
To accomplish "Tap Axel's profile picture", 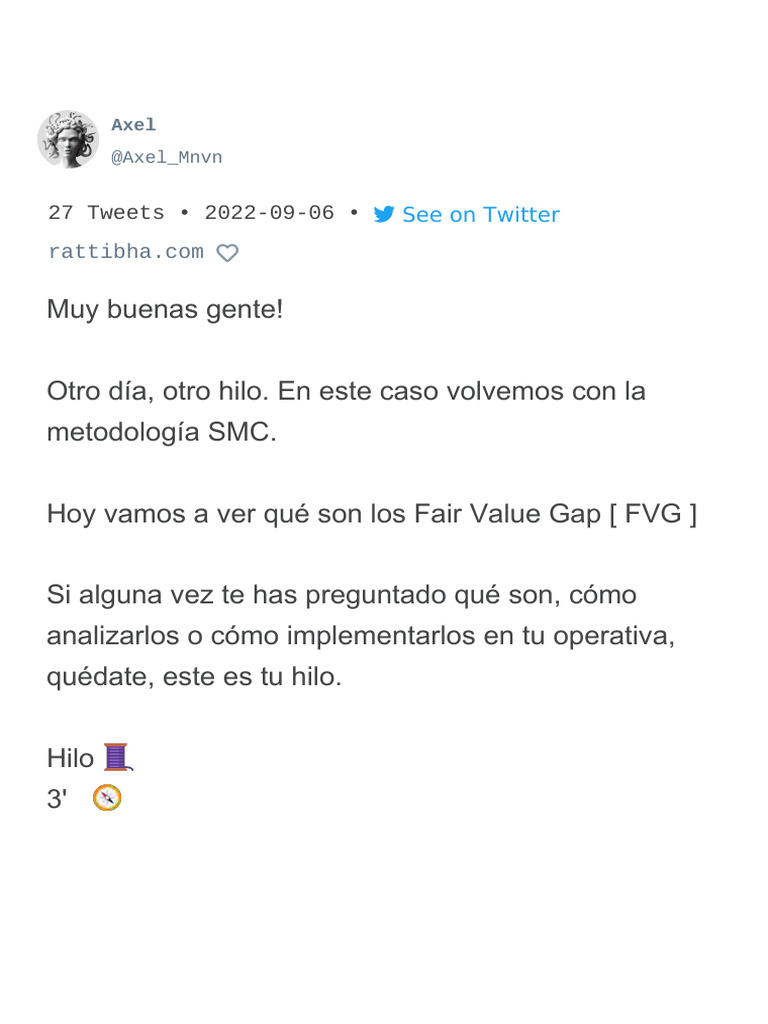I will click(x=68, y=139).
